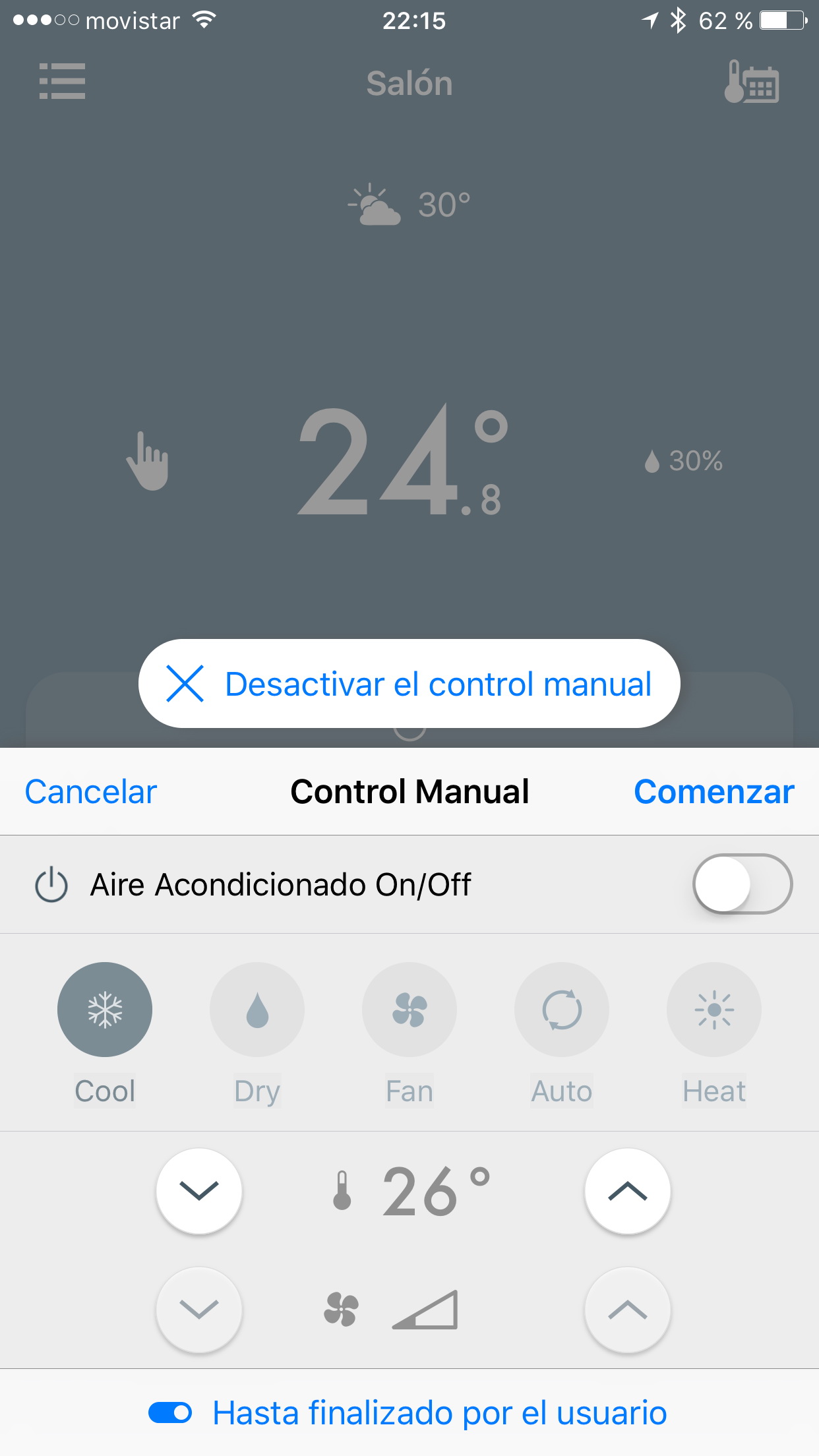This screenshot has height=1456, width=819.
Task: Tap Hasta finalizado por el usuario
Action: [x=409, y=1412]
